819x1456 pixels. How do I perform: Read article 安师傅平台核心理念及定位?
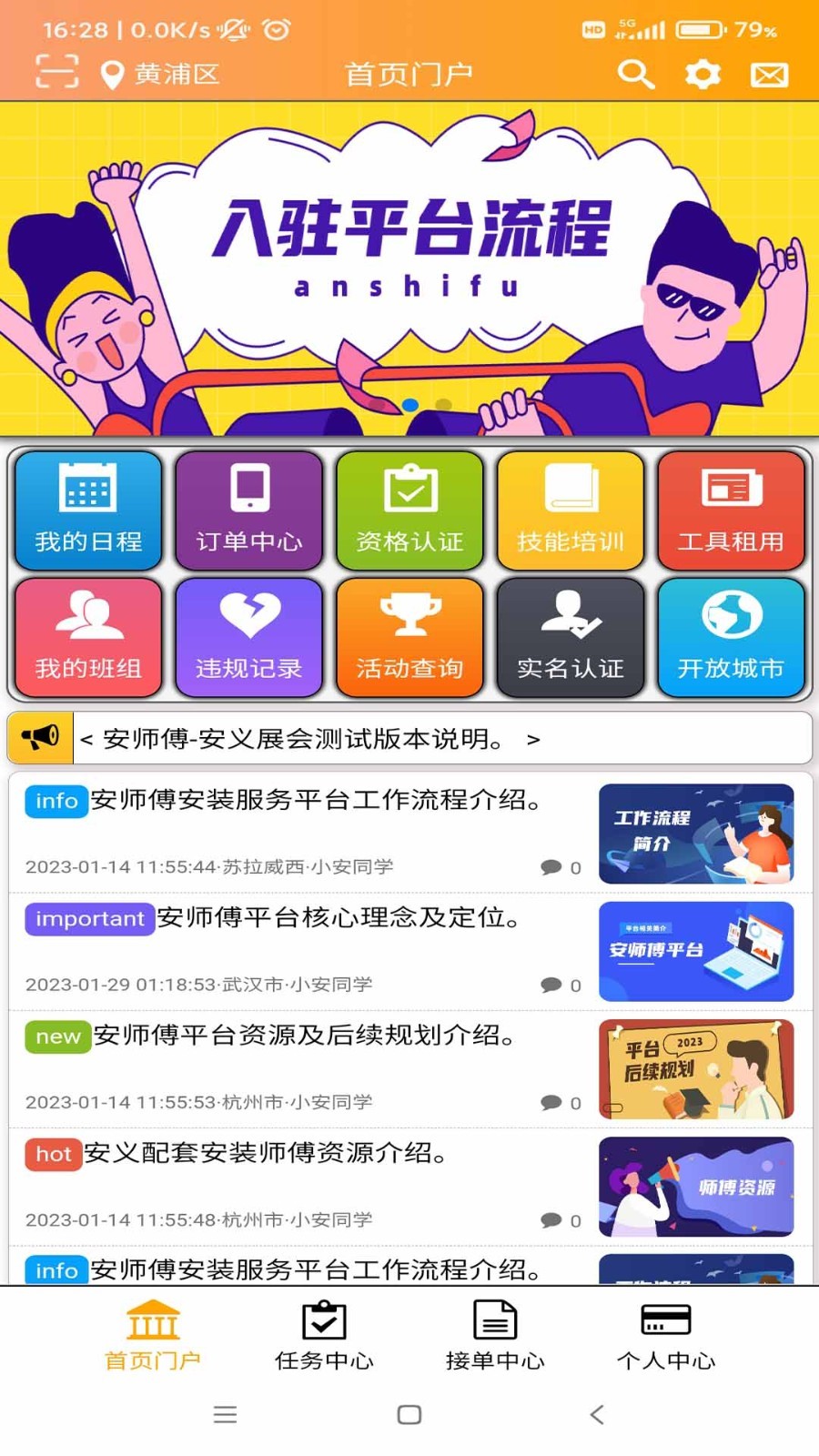pos(339,918)
